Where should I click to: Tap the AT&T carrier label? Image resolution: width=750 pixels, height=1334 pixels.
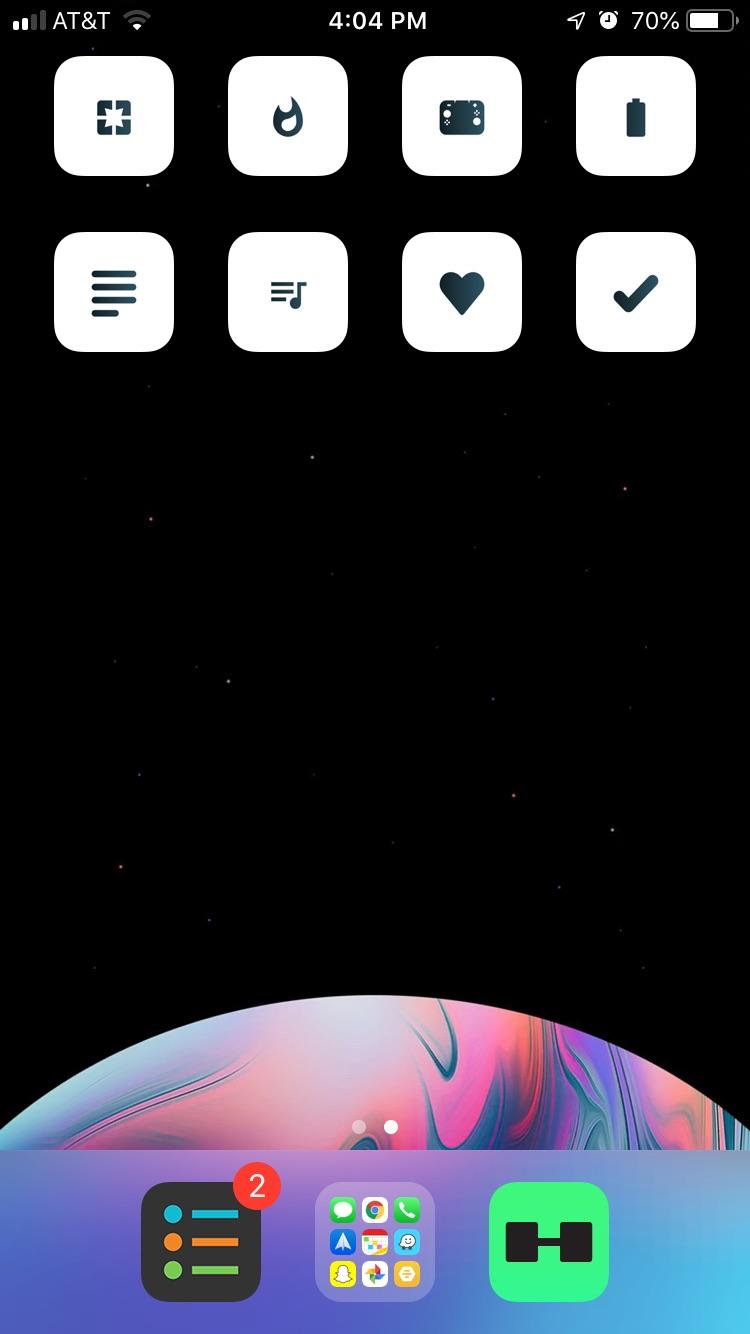78,18
